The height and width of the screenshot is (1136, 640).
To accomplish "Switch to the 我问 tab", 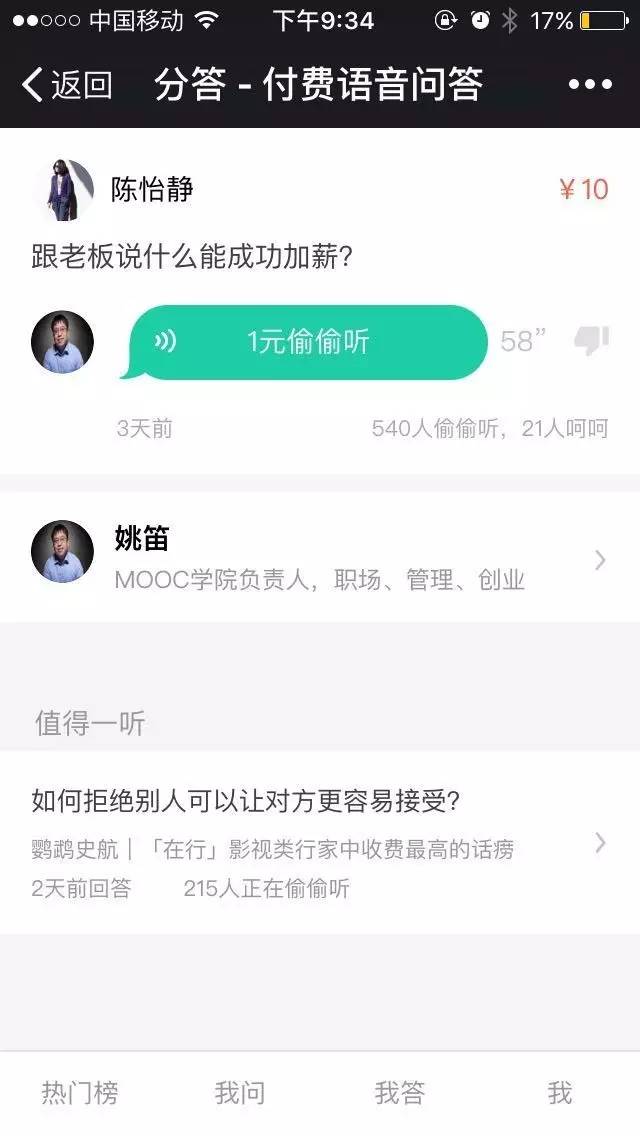I will coord(240,1093).
